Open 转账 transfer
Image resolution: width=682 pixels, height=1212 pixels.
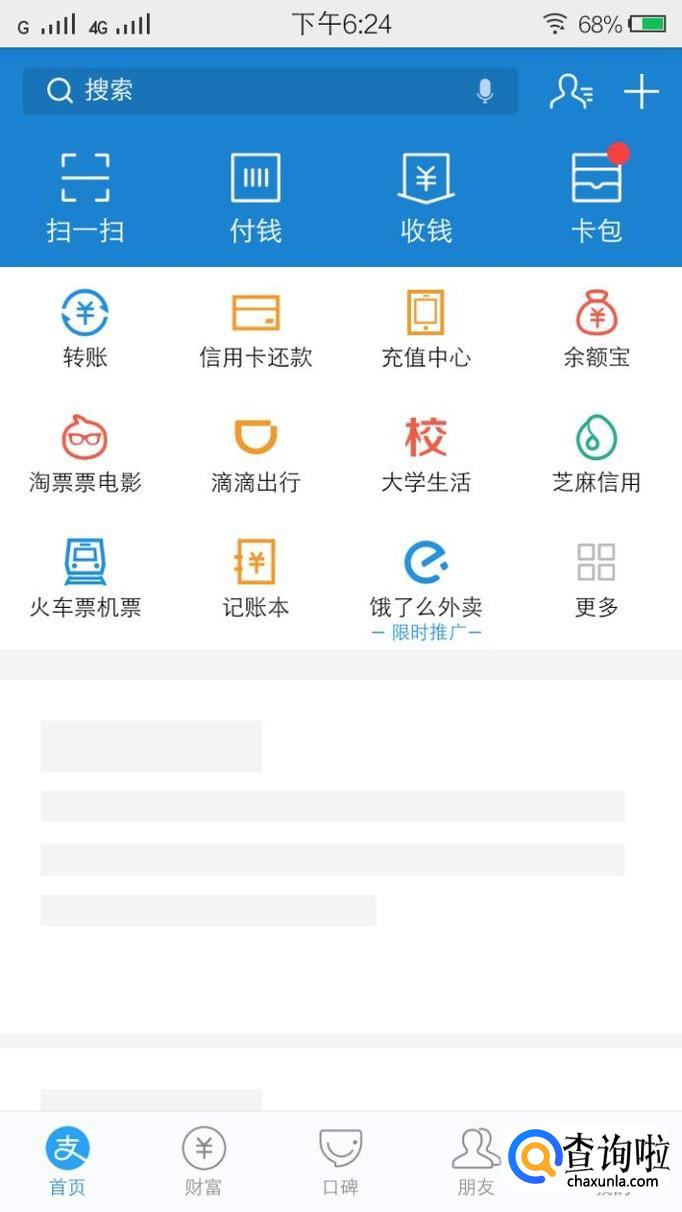pyautogui.click(x=85, y=328)
